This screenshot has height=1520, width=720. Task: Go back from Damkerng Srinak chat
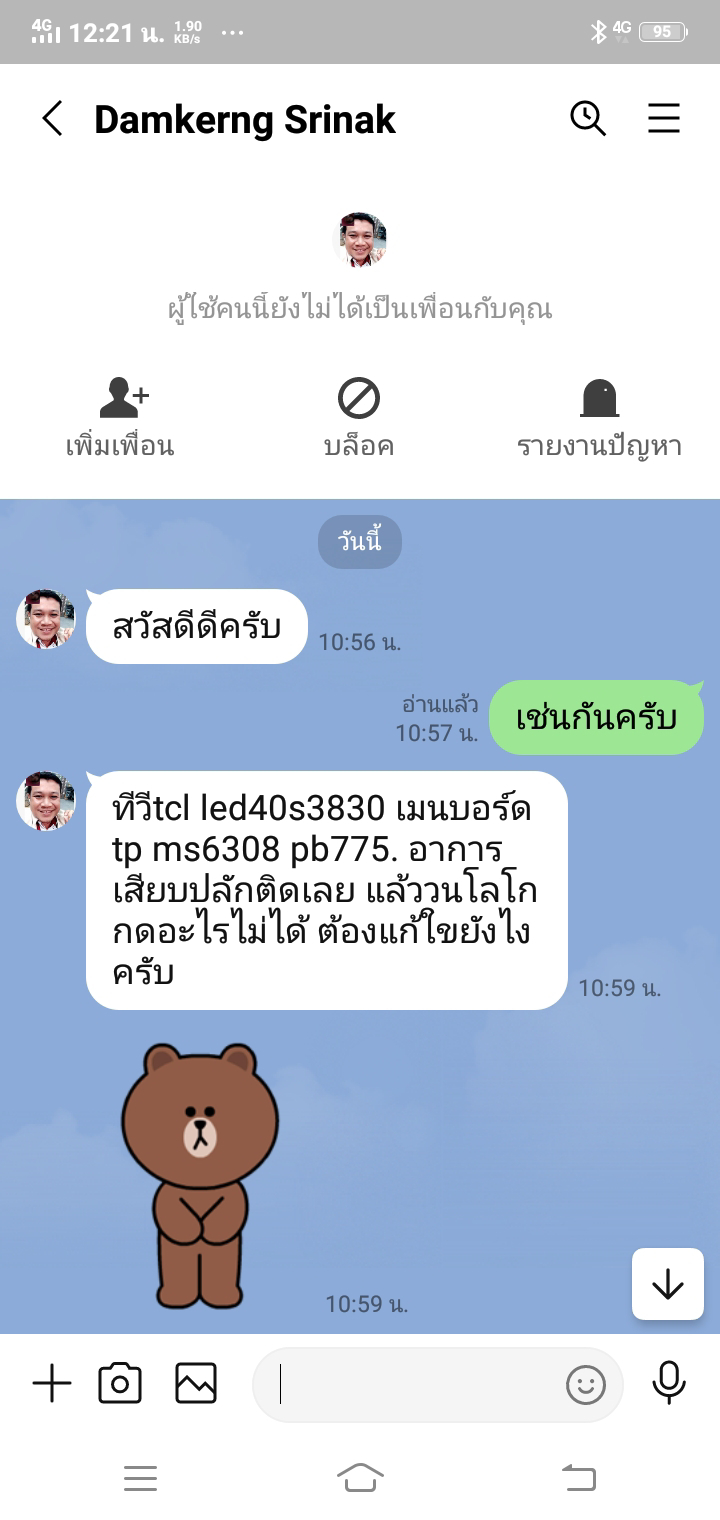pyautogui.click(x=52, y=119)
